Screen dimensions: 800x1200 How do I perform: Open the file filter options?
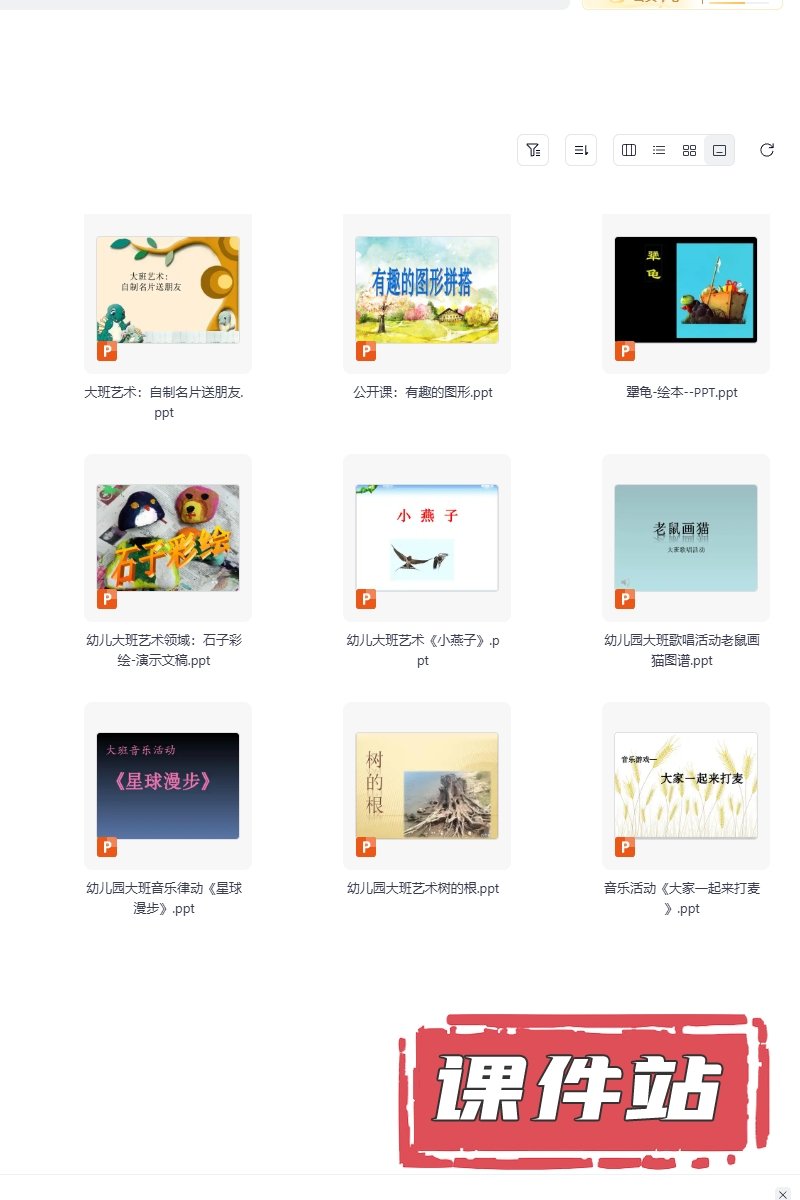tap(533, 150)
